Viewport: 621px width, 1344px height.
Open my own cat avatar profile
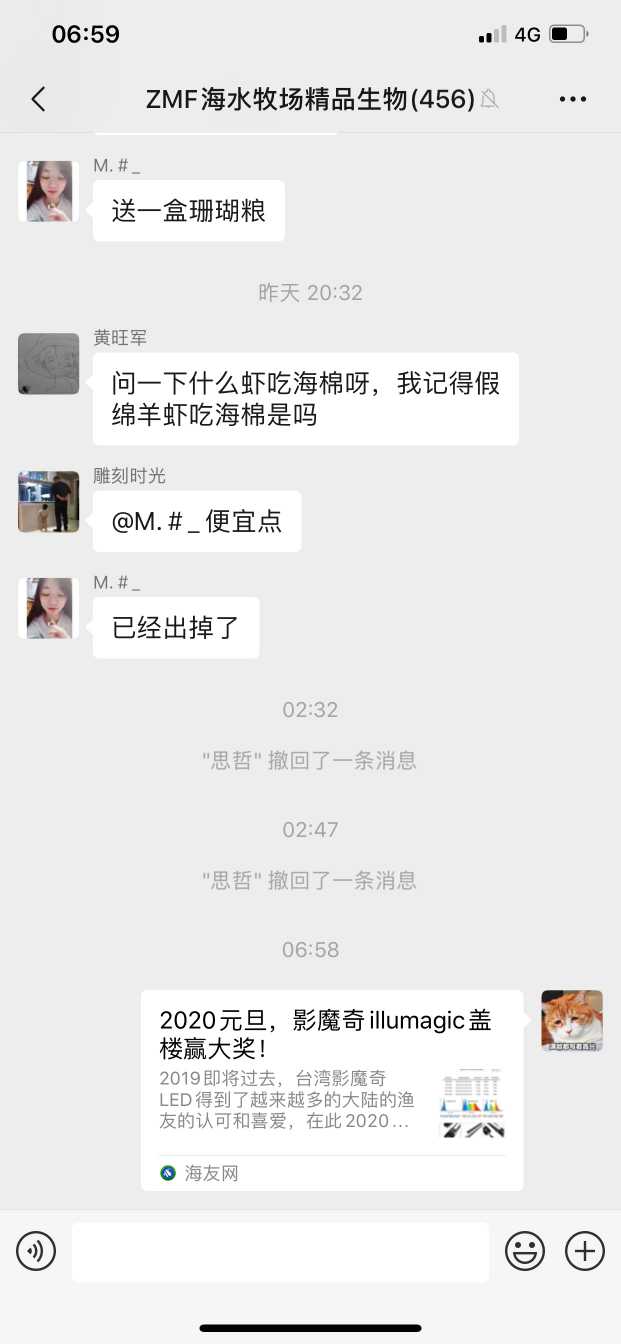tap(572, 1021)
